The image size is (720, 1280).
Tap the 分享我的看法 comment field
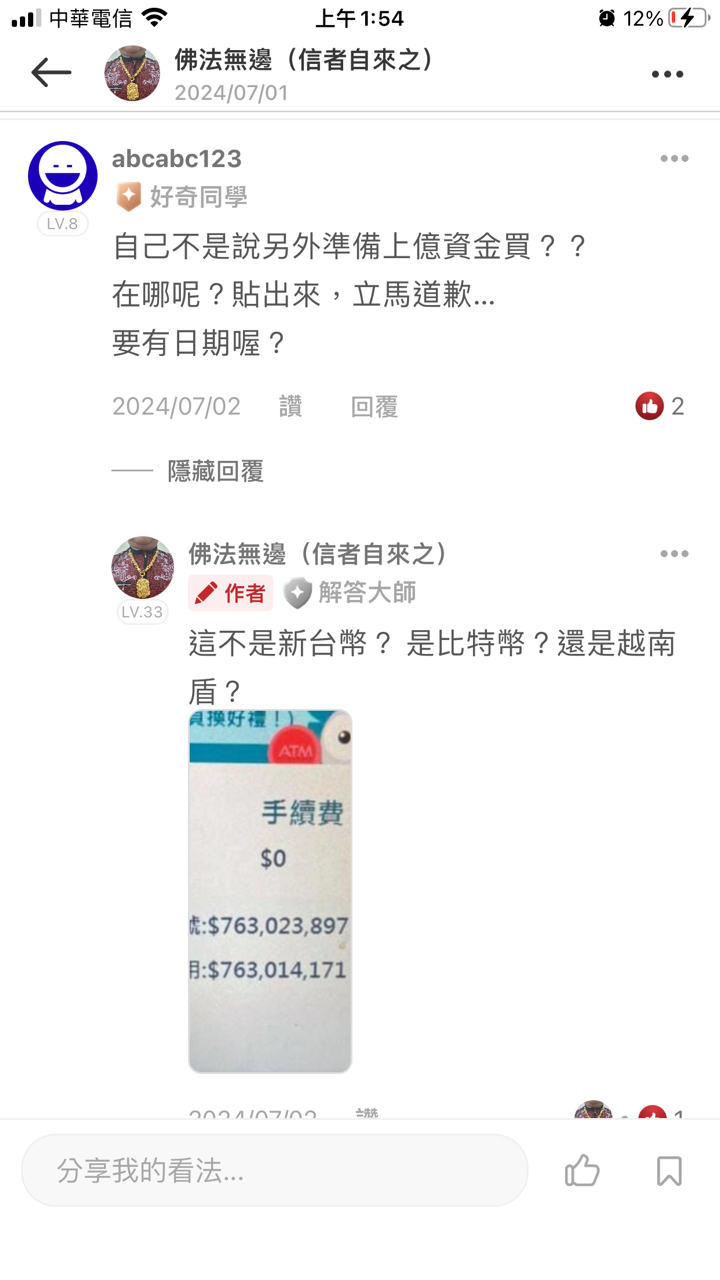[x=274, y=1170]
